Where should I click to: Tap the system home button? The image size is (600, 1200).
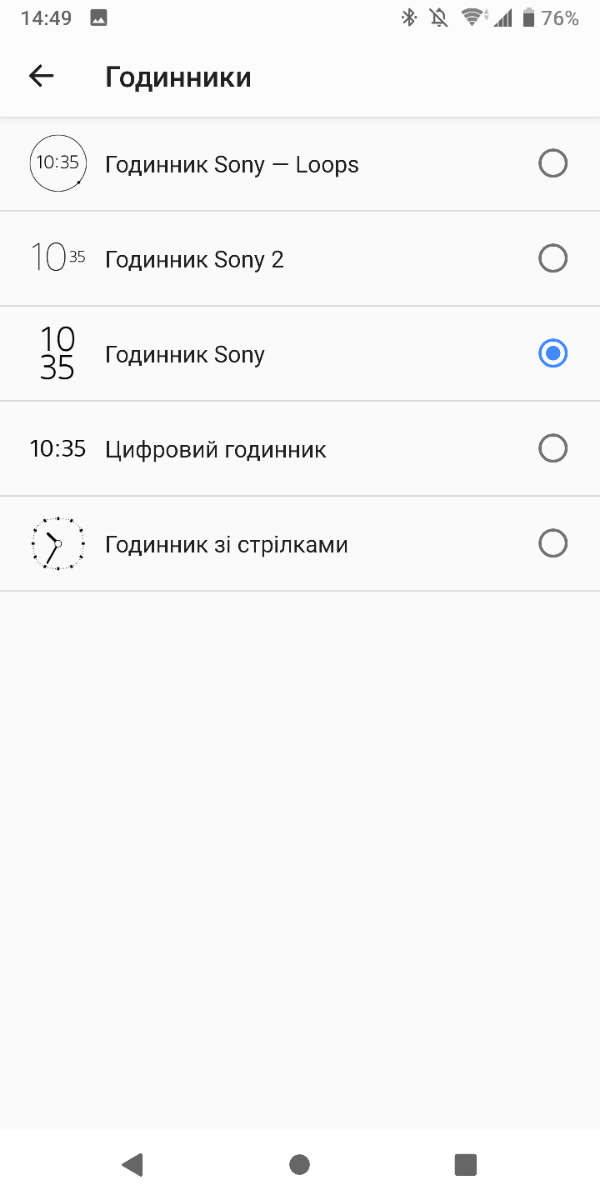(x=299, y=1164)
